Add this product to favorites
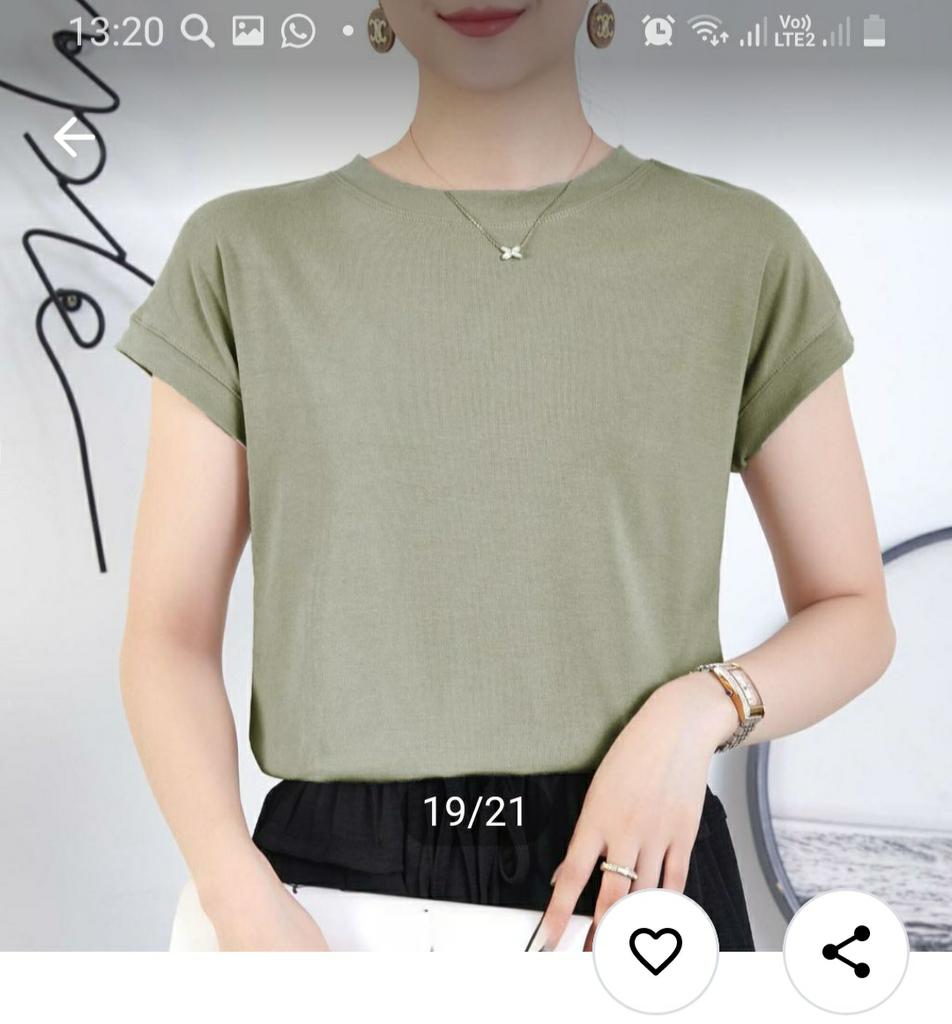 655,951
